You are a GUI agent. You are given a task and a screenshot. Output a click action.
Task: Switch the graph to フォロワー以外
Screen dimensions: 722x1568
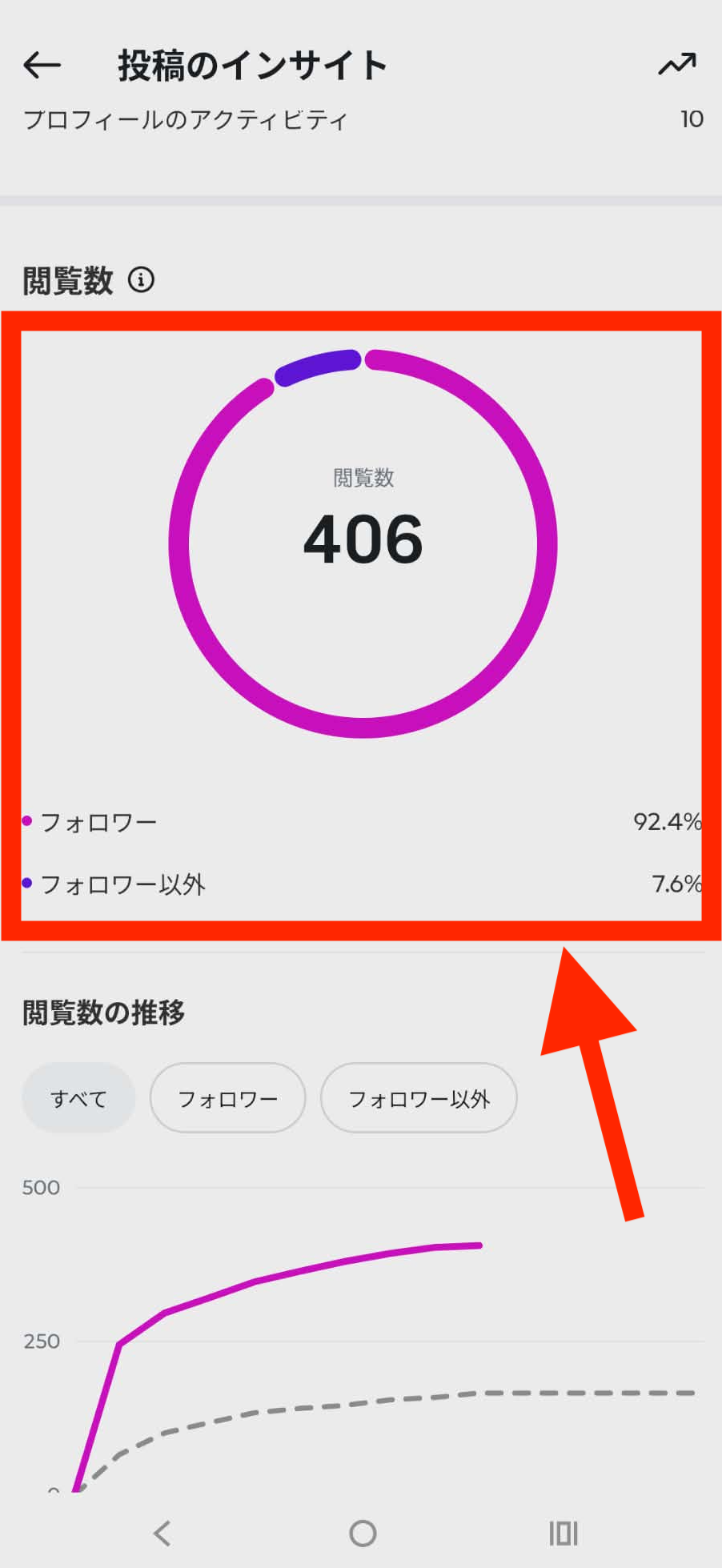coord(419,1098)
